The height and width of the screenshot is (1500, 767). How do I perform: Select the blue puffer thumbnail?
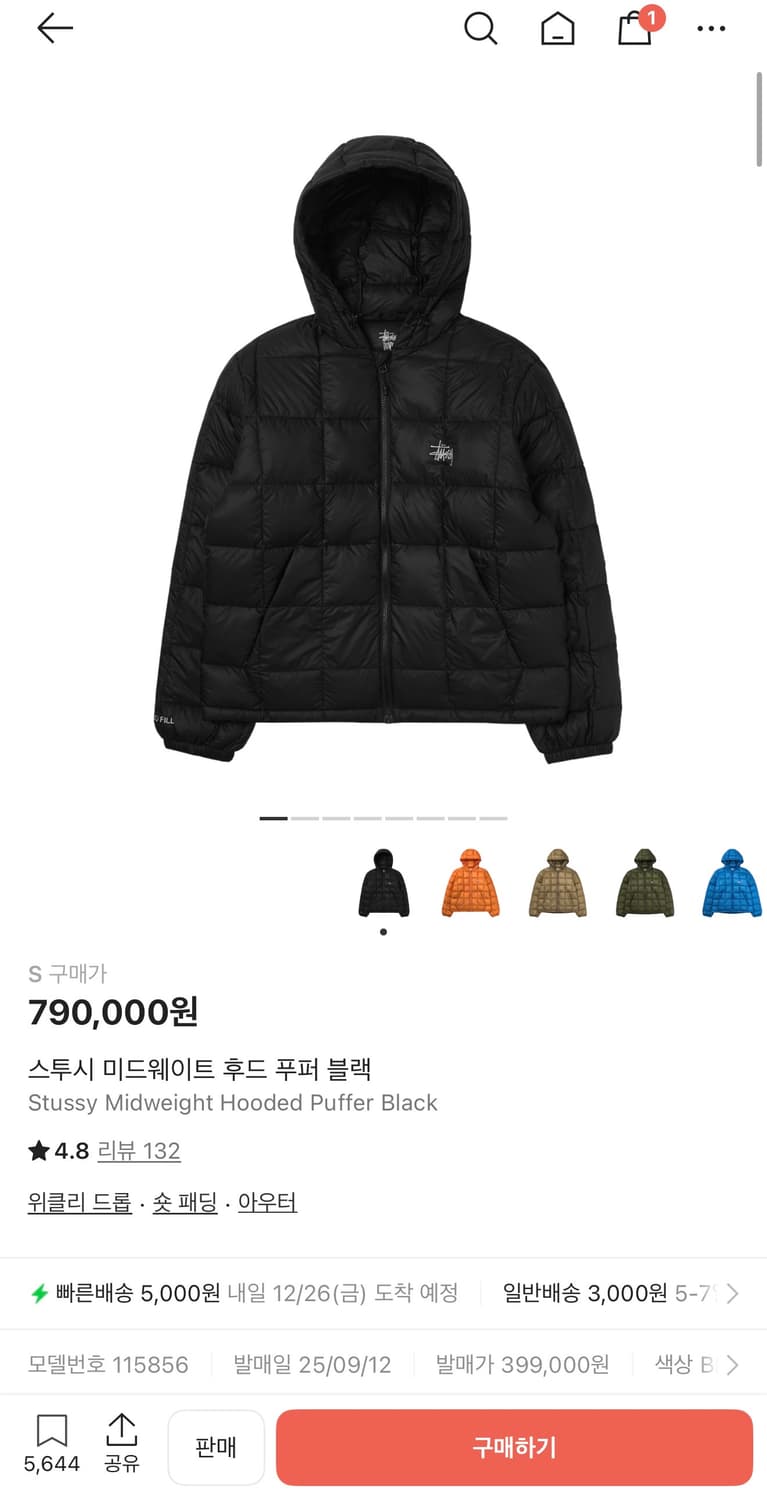732,884
